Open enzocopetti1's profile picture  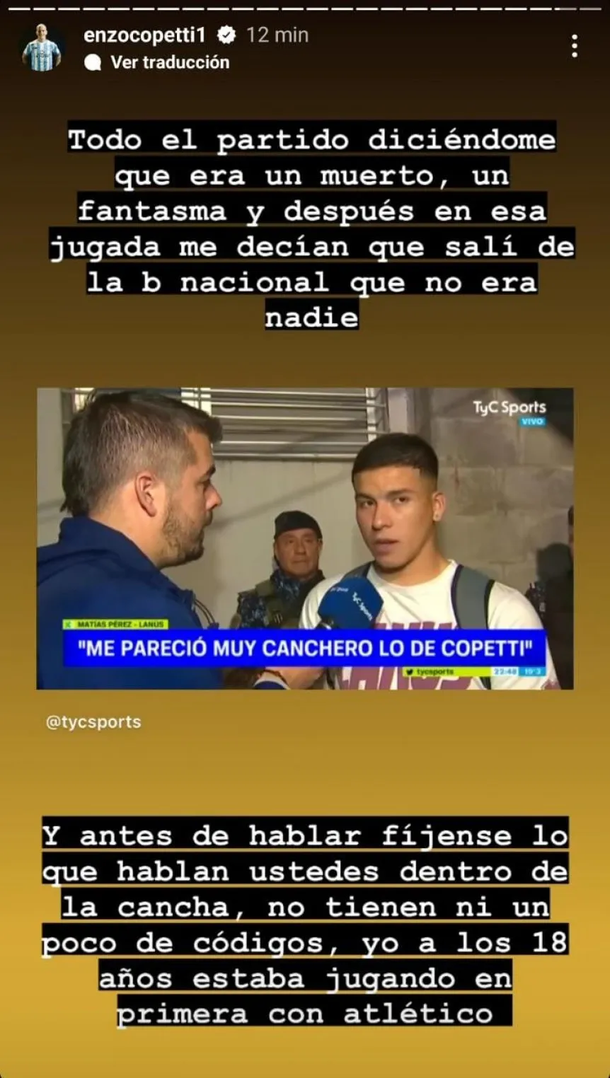pyautogui.click(x=41, y=48)
